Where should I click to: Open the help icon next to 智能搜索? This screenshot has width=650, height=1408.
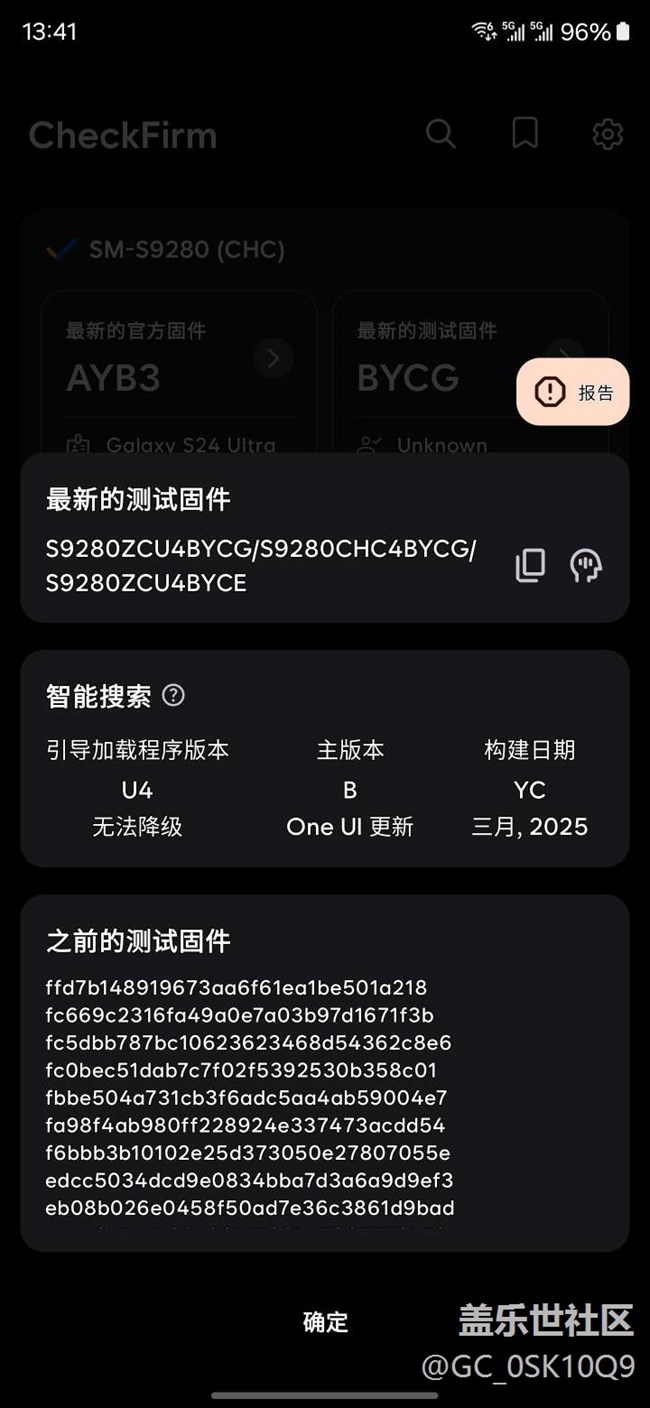(x=173, y=695)
